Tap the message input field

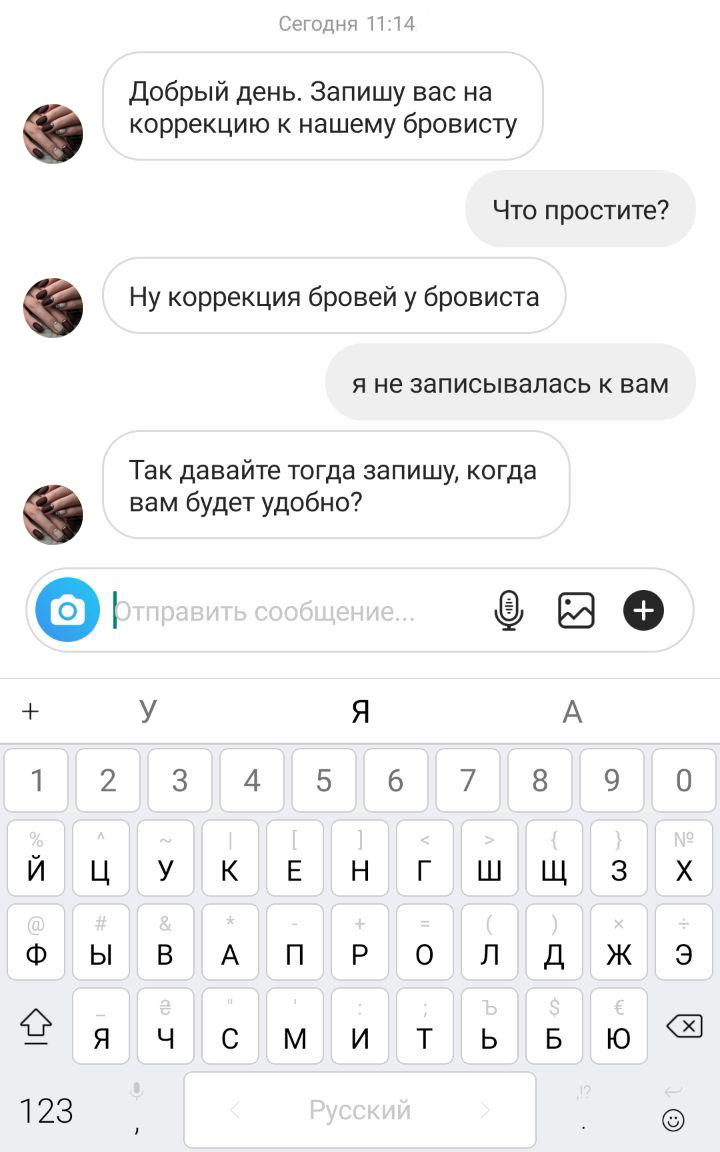pyautogui.click(x=290, y=611)
